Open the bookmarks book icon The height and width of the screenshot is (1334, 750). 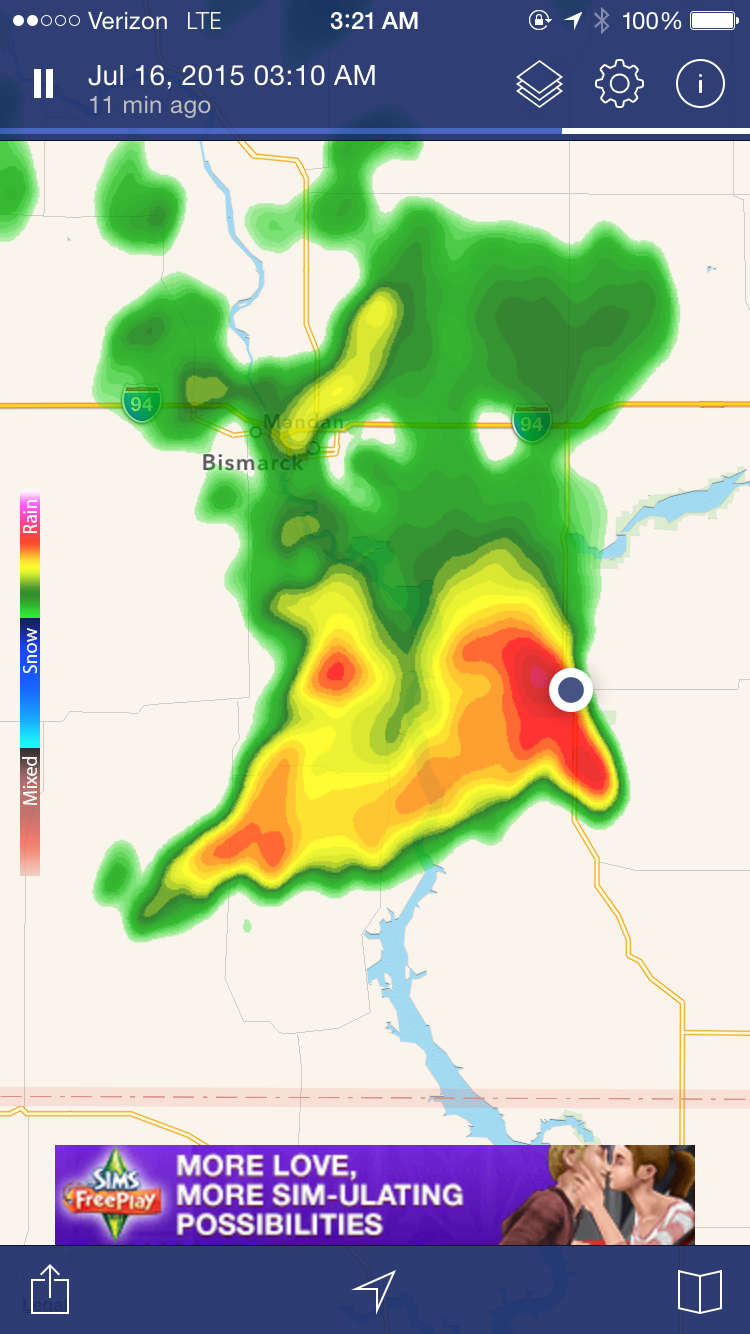pos(700,1291)
